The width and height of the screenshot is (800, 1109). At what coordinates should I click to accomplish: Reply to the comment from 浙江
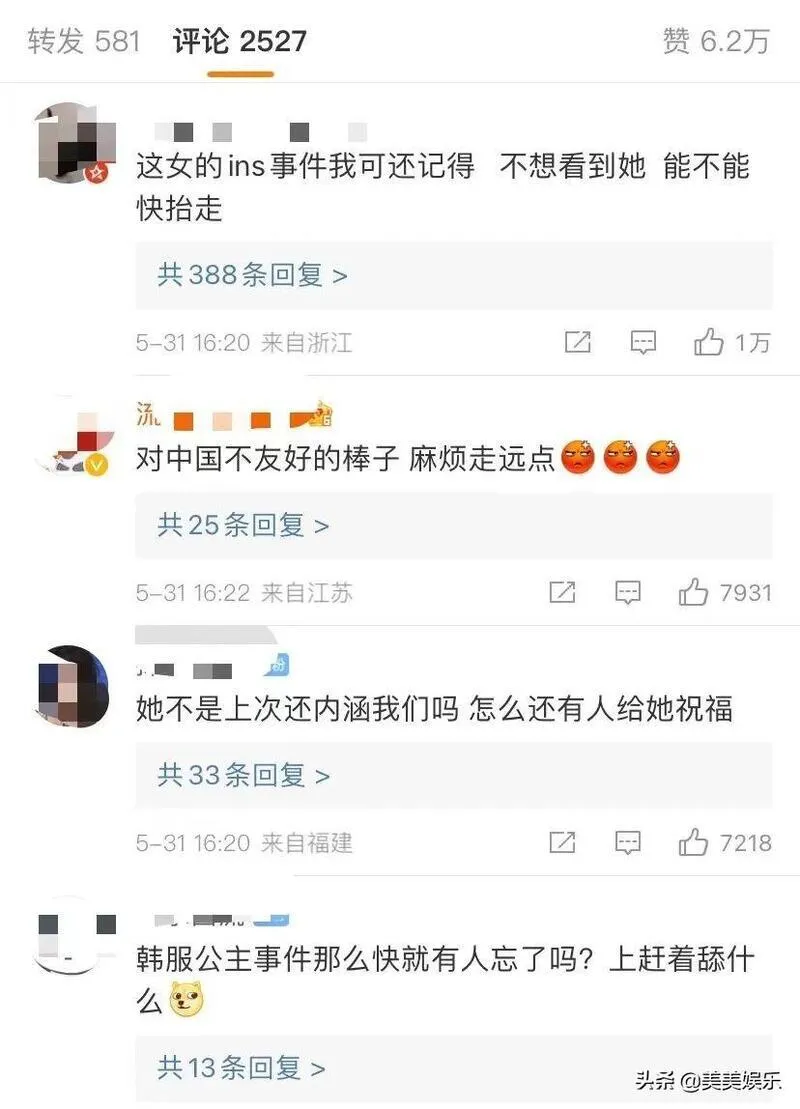click(643, 343)
